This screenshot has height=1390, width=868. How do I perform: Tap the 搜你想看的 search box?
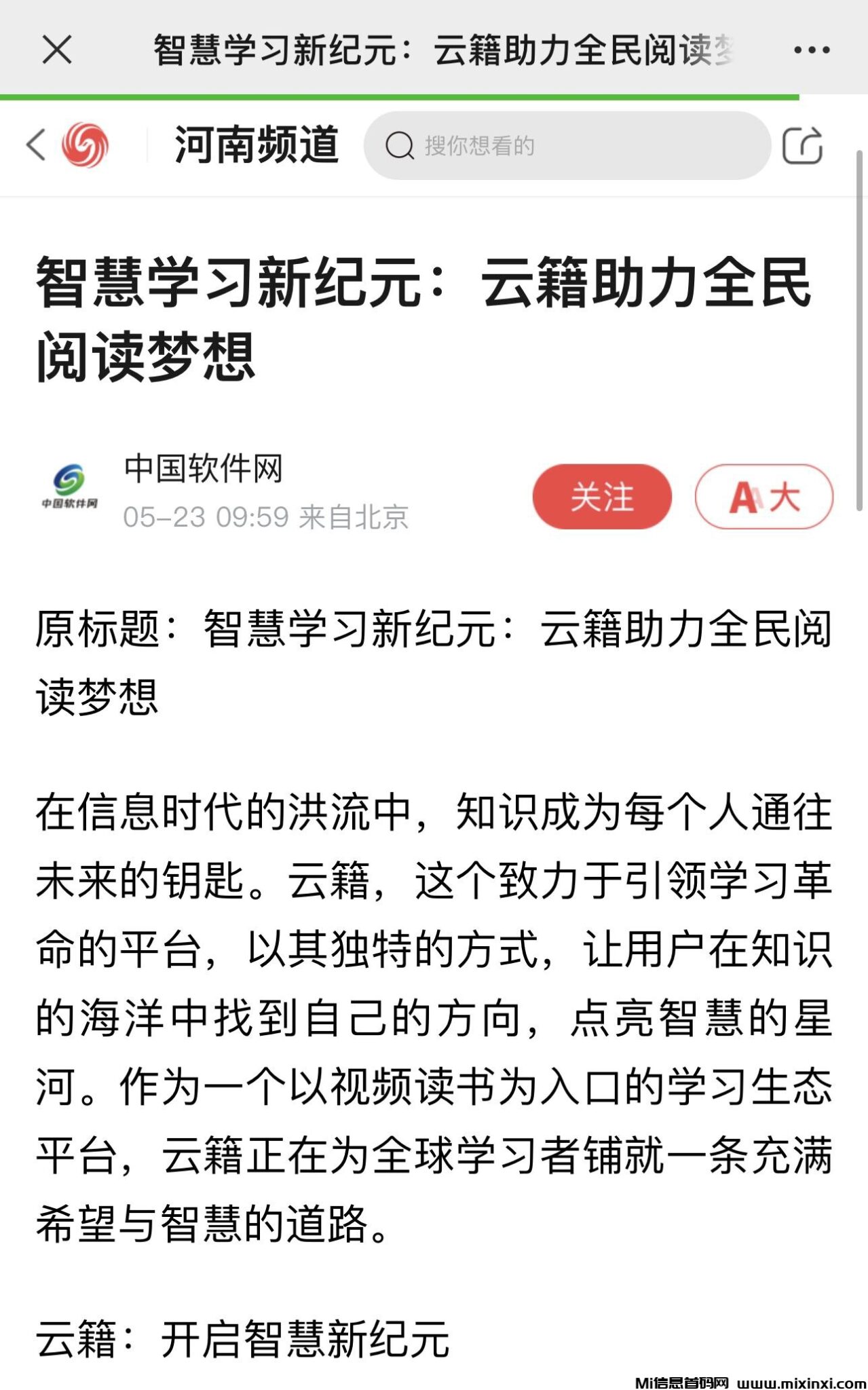567,145
